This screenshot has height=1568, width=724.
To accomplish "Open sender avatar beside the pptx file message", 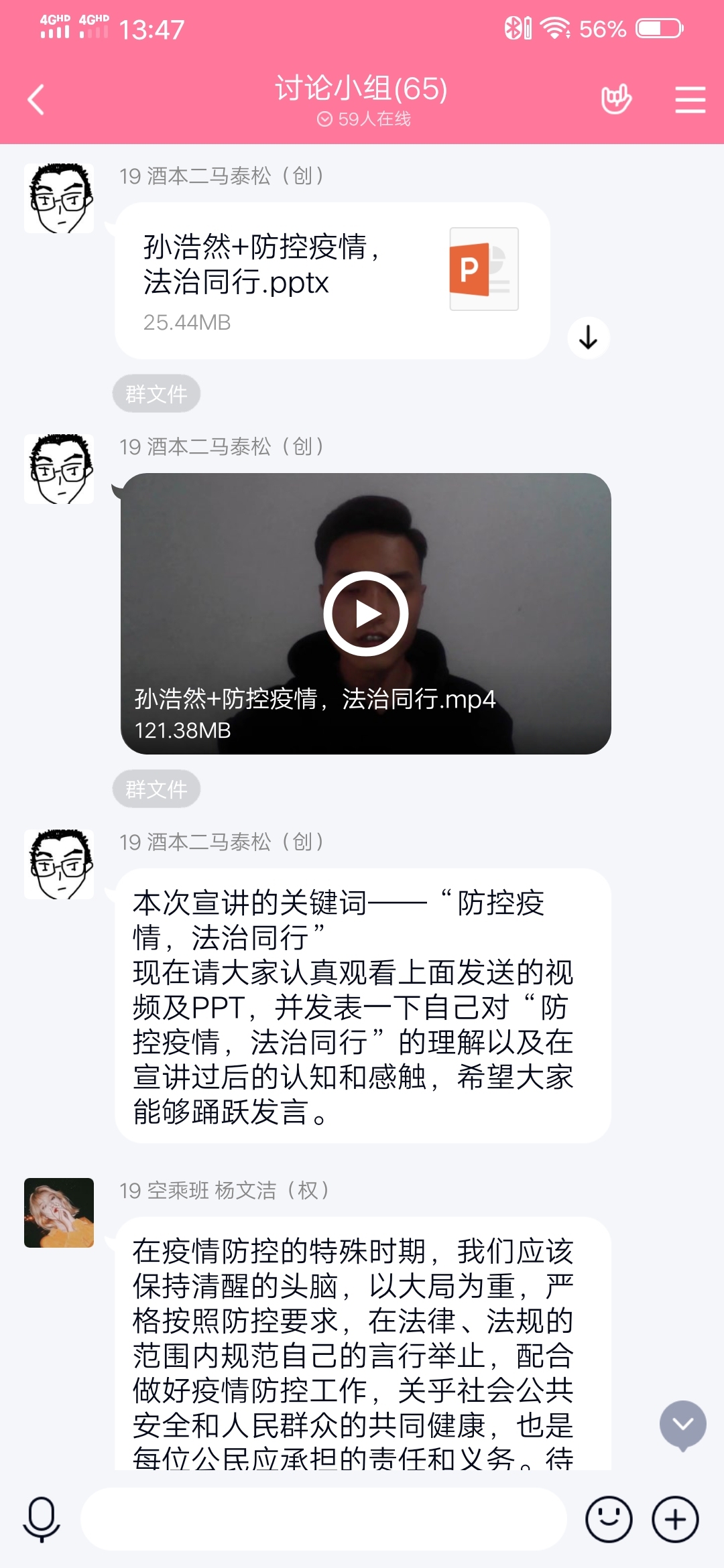I will (x=59, y=198).
